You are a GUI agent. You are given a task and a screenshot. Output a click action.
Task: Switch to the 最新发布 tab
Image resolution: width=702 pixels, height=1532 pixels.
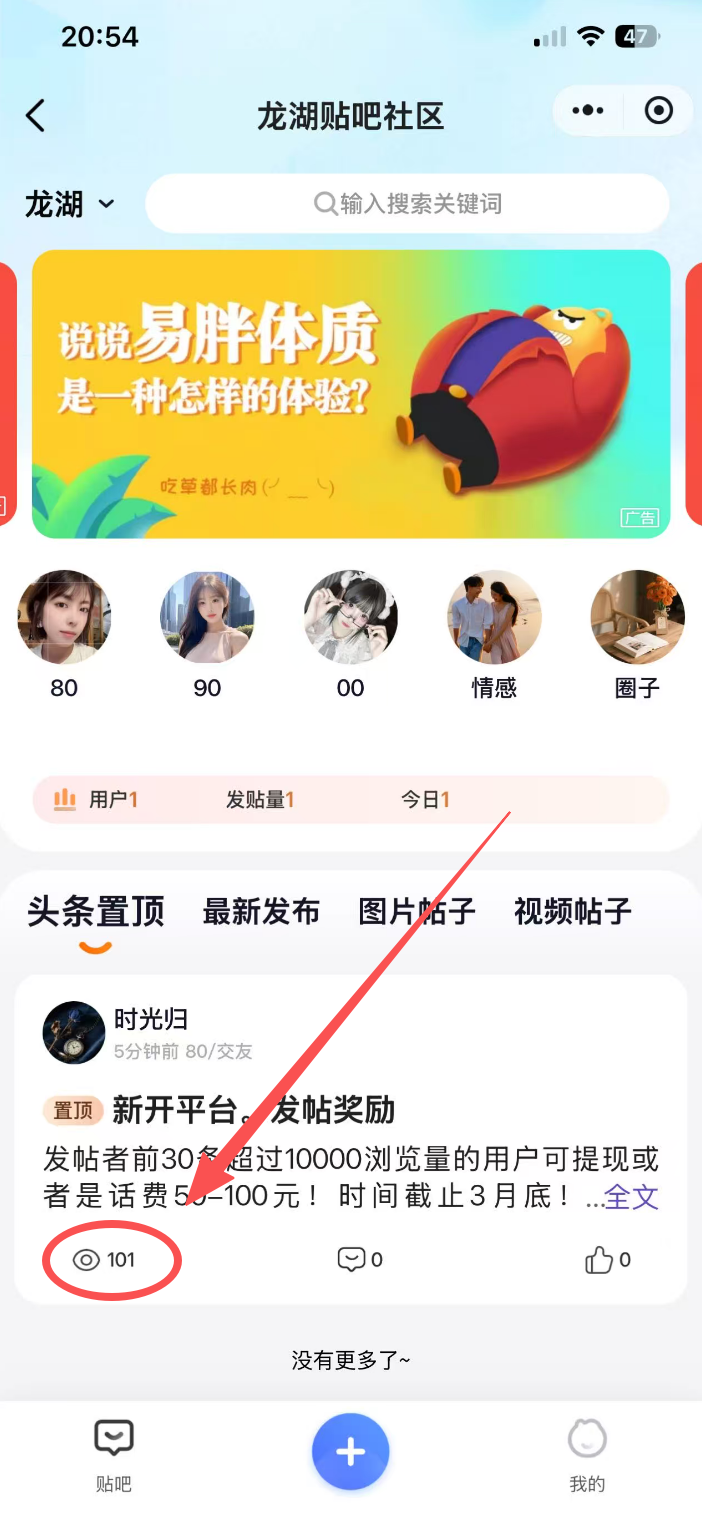point(261,912)
